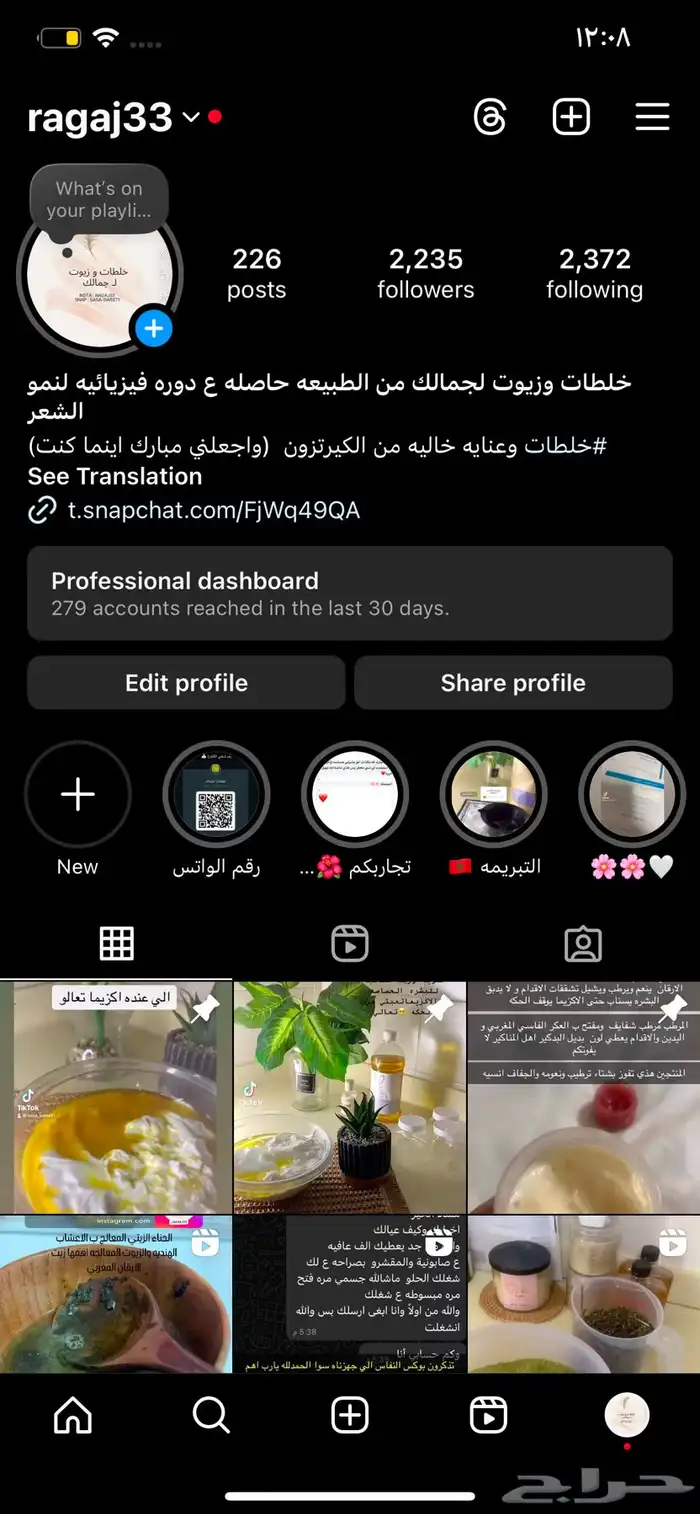Viewport: 700px width, 1514px height.
Task: Open the hamburger menu
Action: tap(652, 118)
